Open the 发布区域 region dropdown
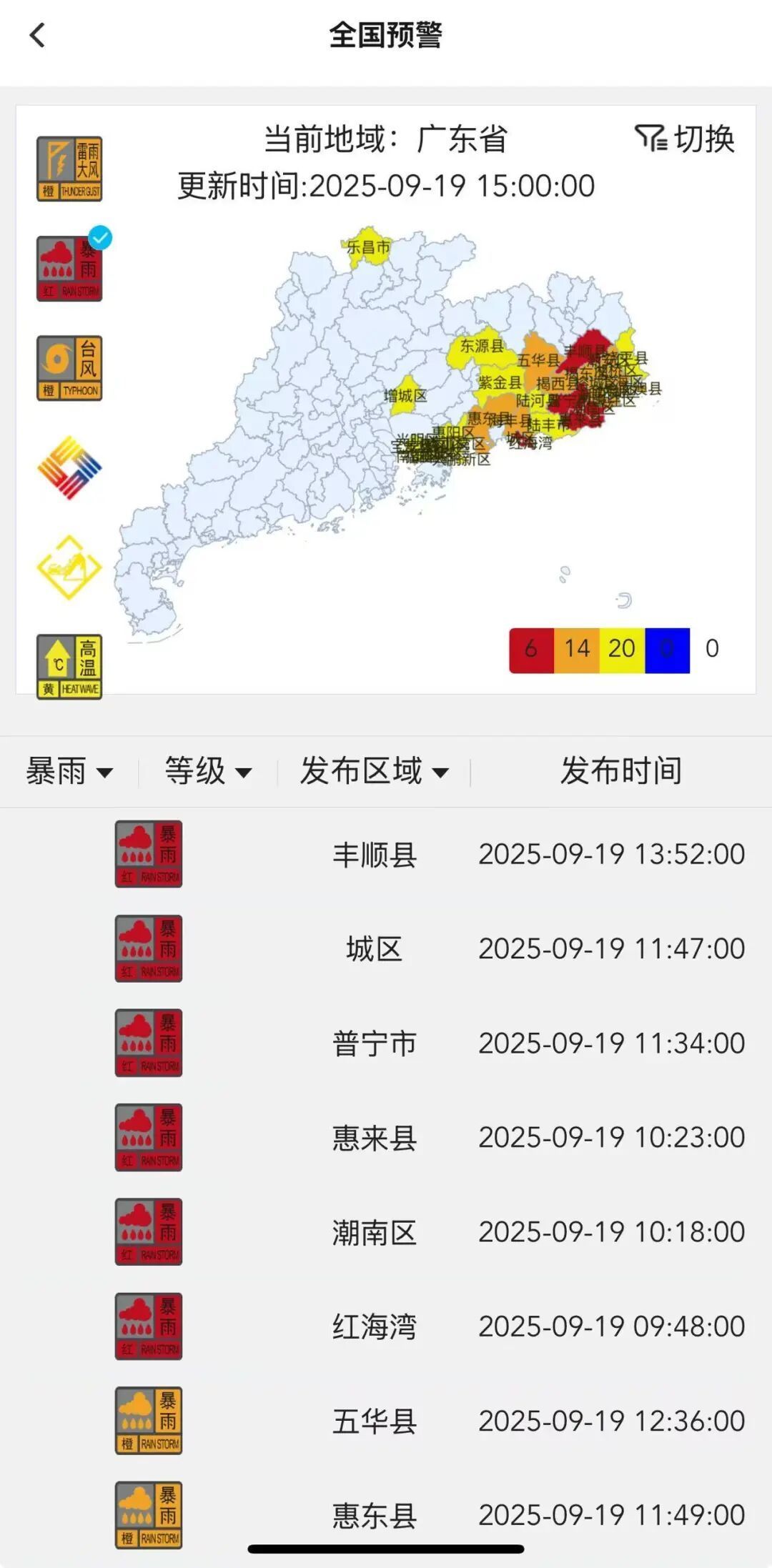The width and height of the screenshot is (772, 1568). tap(374, 772)
